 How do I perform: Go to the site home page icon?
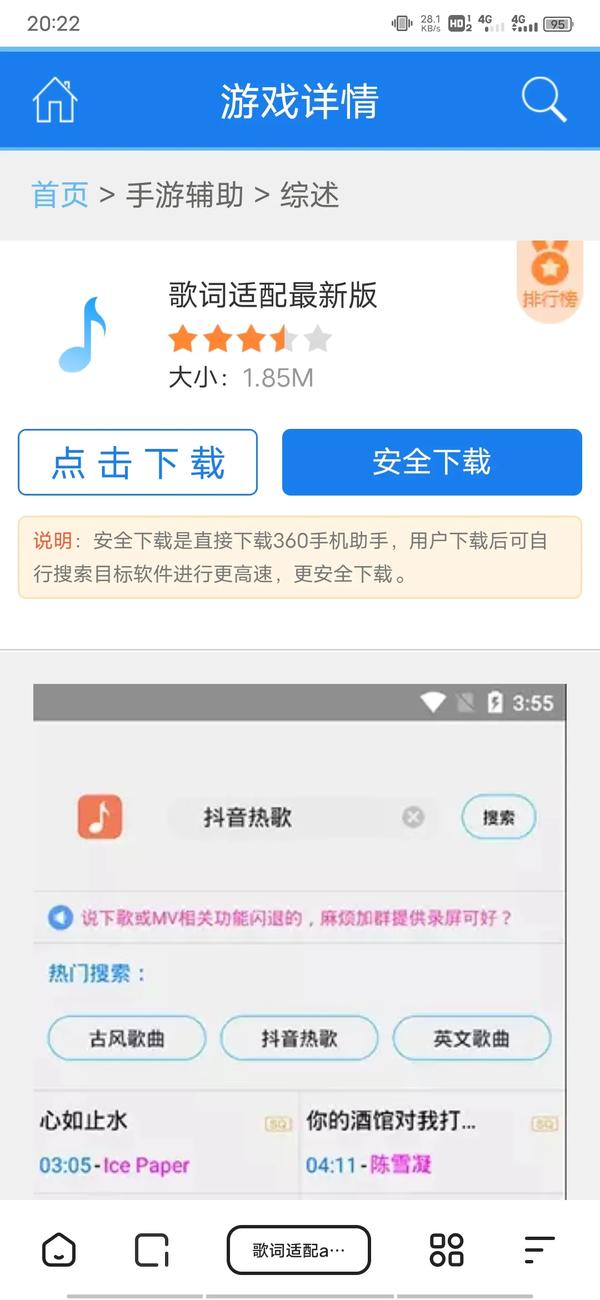[x=55, y=100]
